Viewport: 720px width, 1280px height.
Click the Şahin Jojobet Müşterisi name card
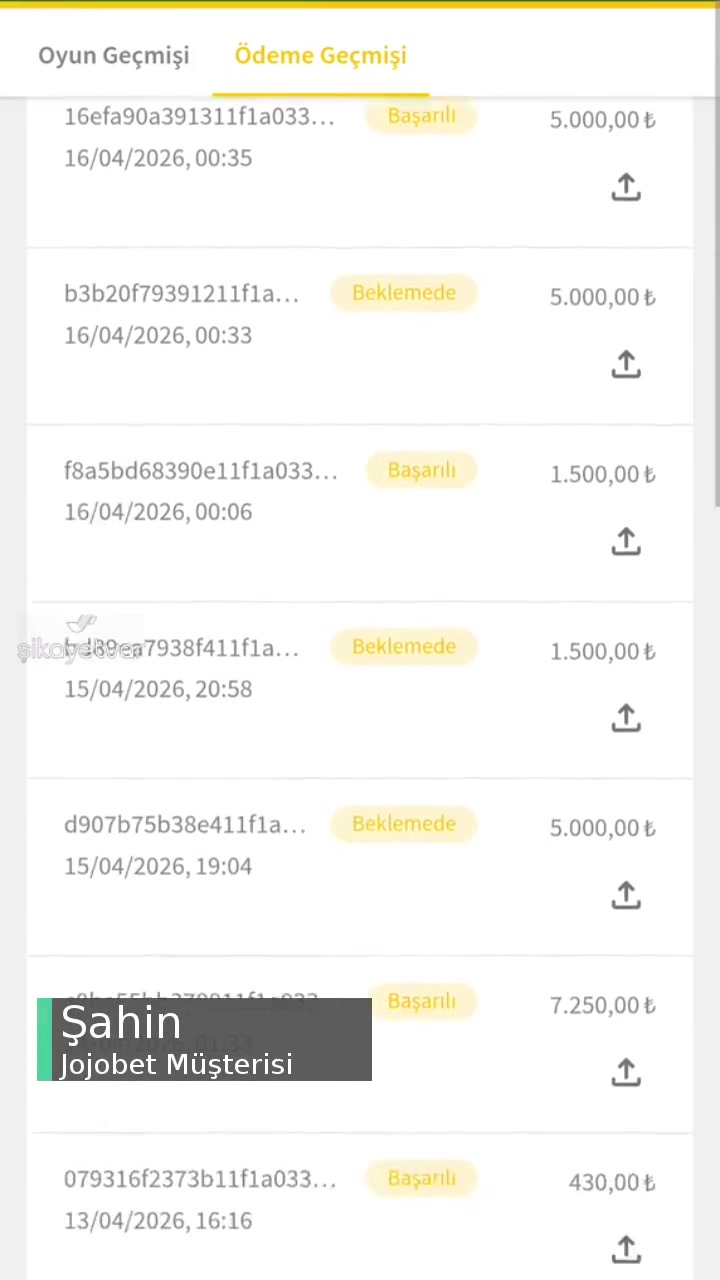[x=204, y=1040]
